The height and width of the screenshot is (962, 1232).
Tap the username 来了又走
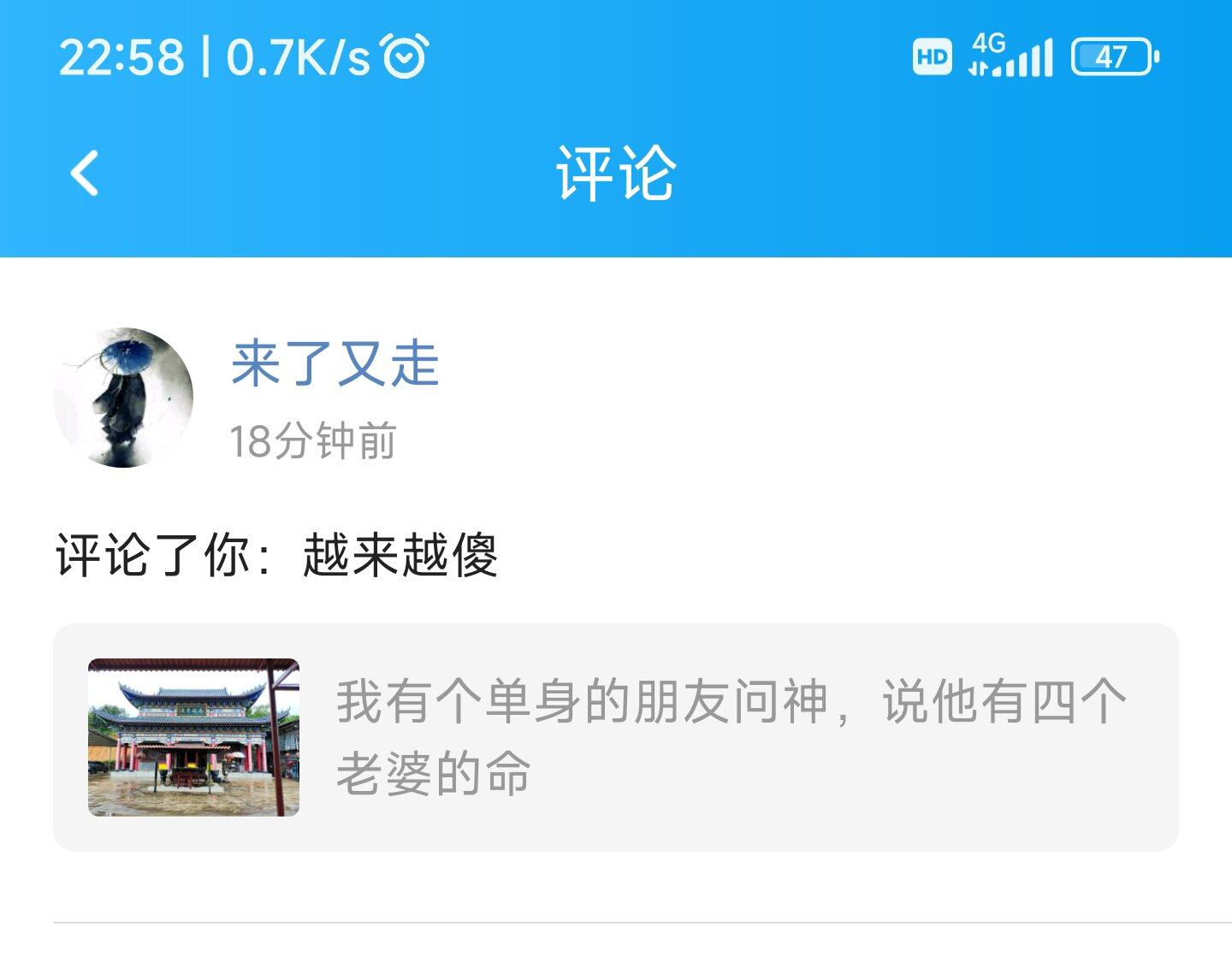[335, 363]
